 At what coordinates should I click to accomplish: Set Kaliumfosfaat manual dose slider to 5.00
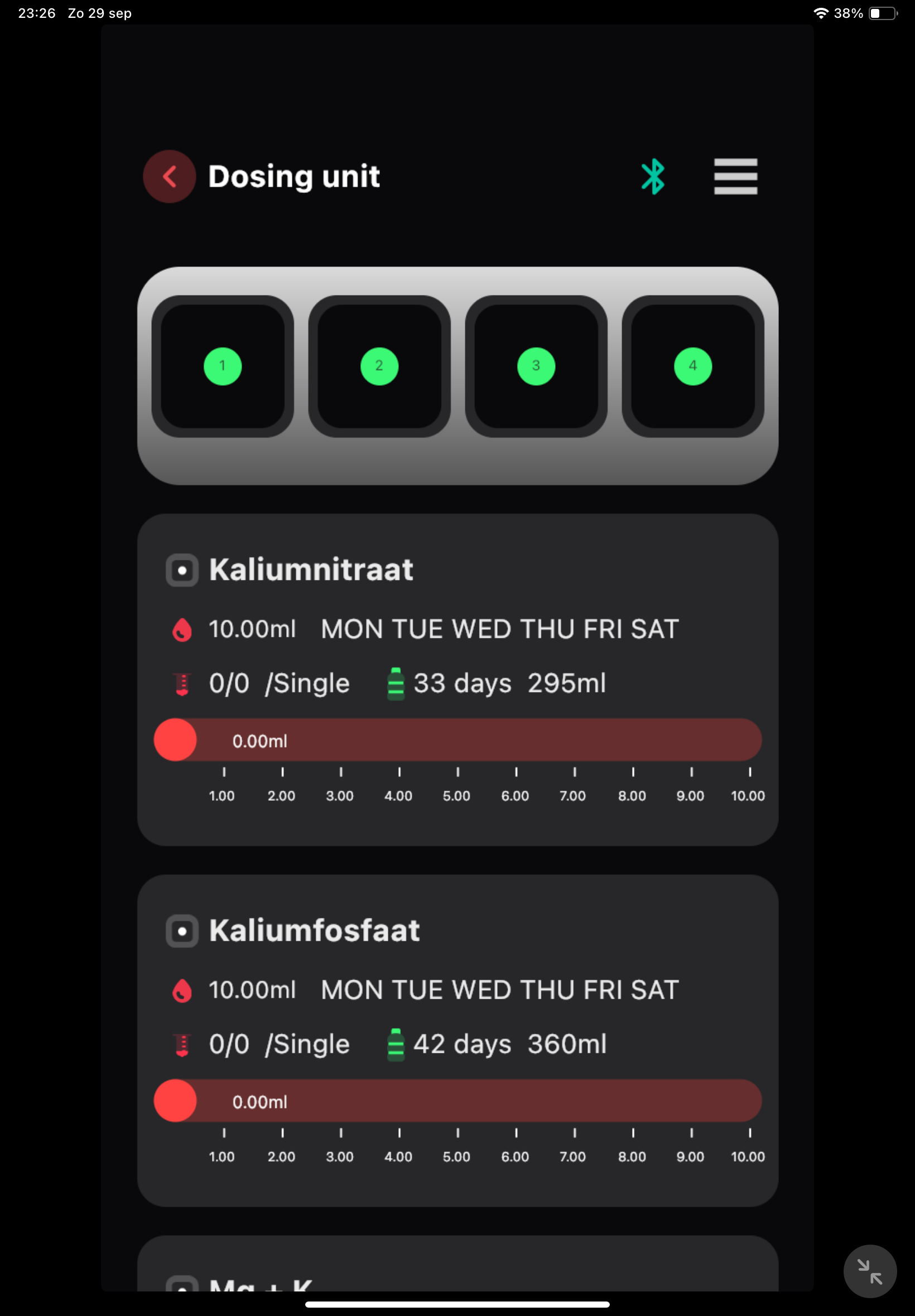point(458,1101)
